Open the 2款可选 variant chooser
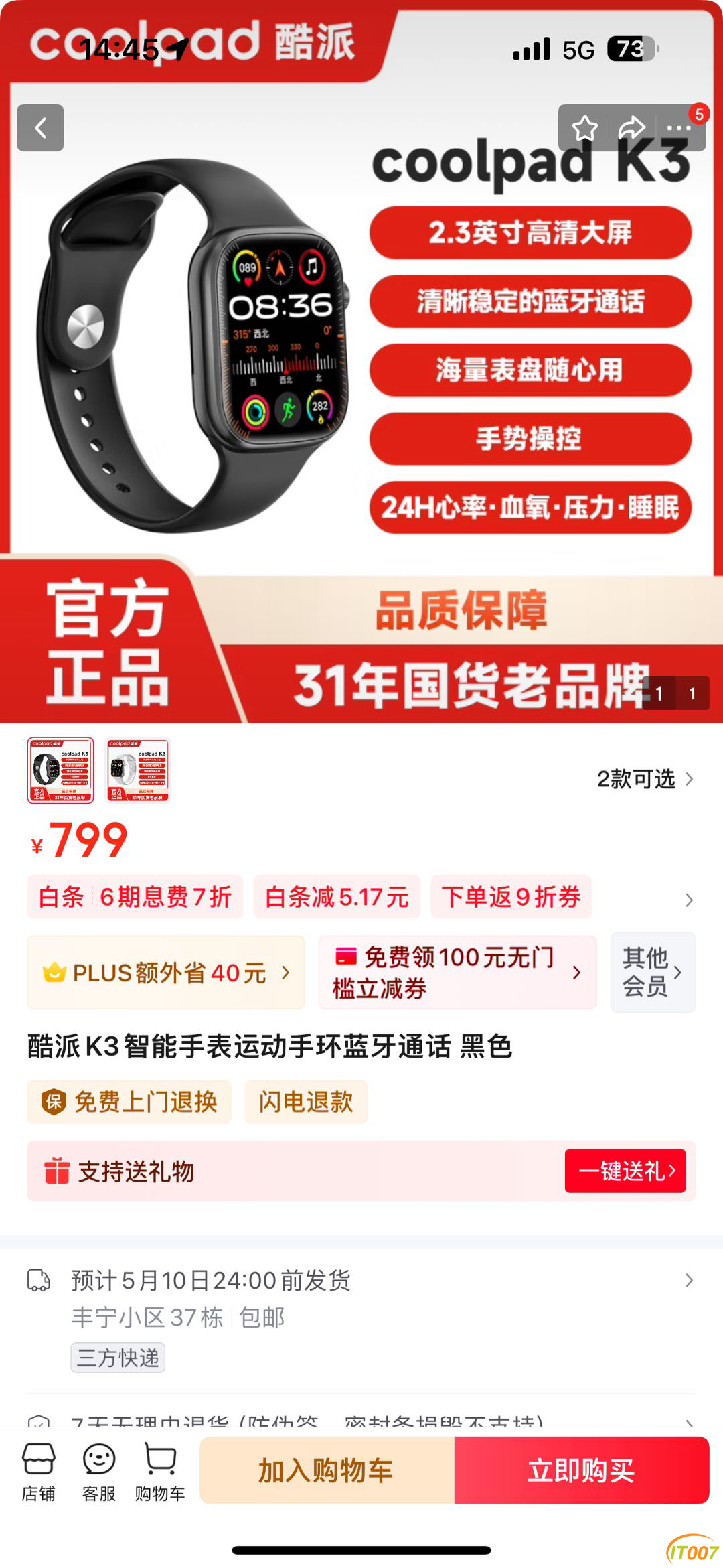Viewport: 723px width, 1568px height. tap(644, 779)
